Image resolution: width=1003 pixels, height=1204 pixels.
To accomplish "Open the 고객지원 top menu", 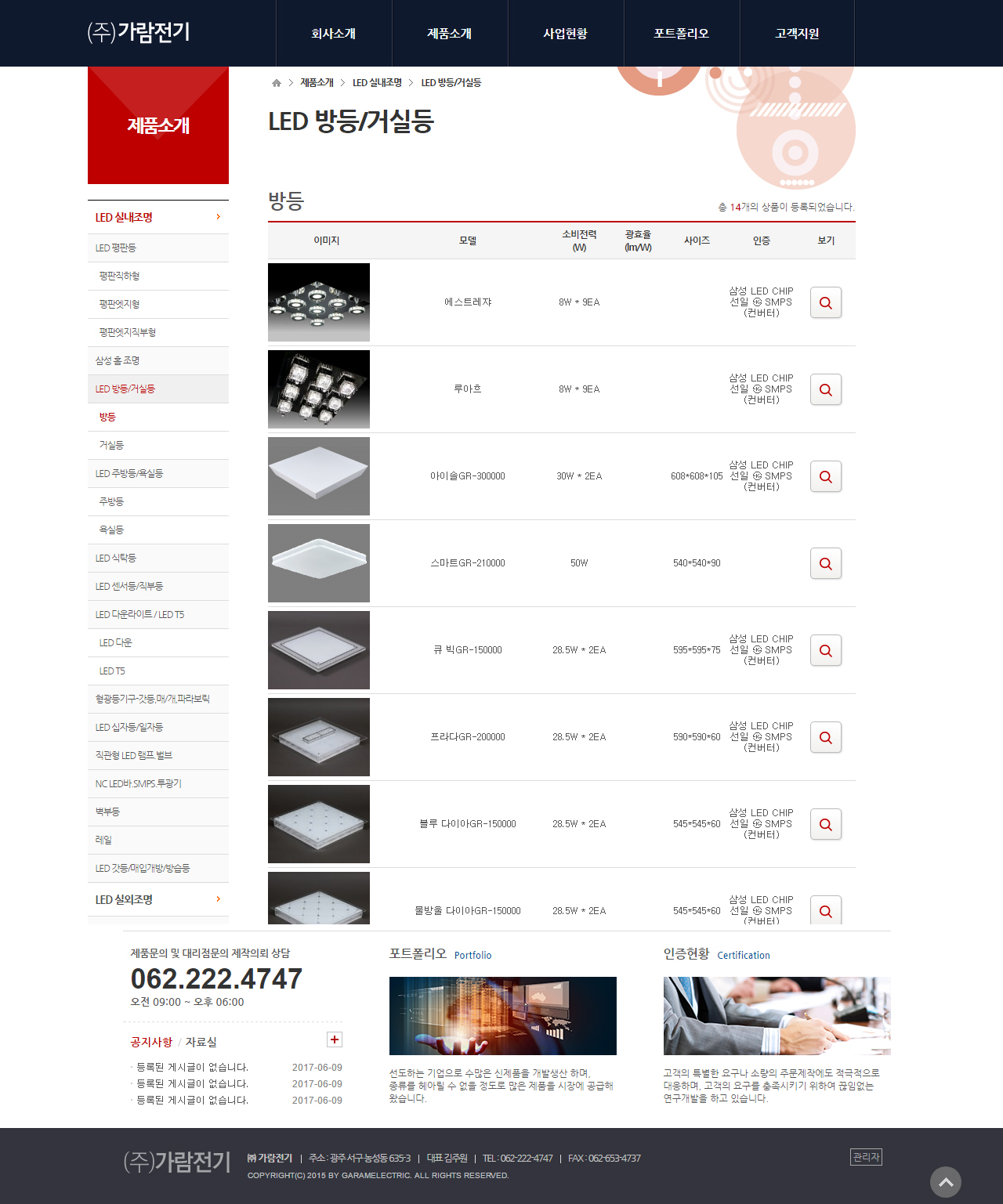I will 797,34.
